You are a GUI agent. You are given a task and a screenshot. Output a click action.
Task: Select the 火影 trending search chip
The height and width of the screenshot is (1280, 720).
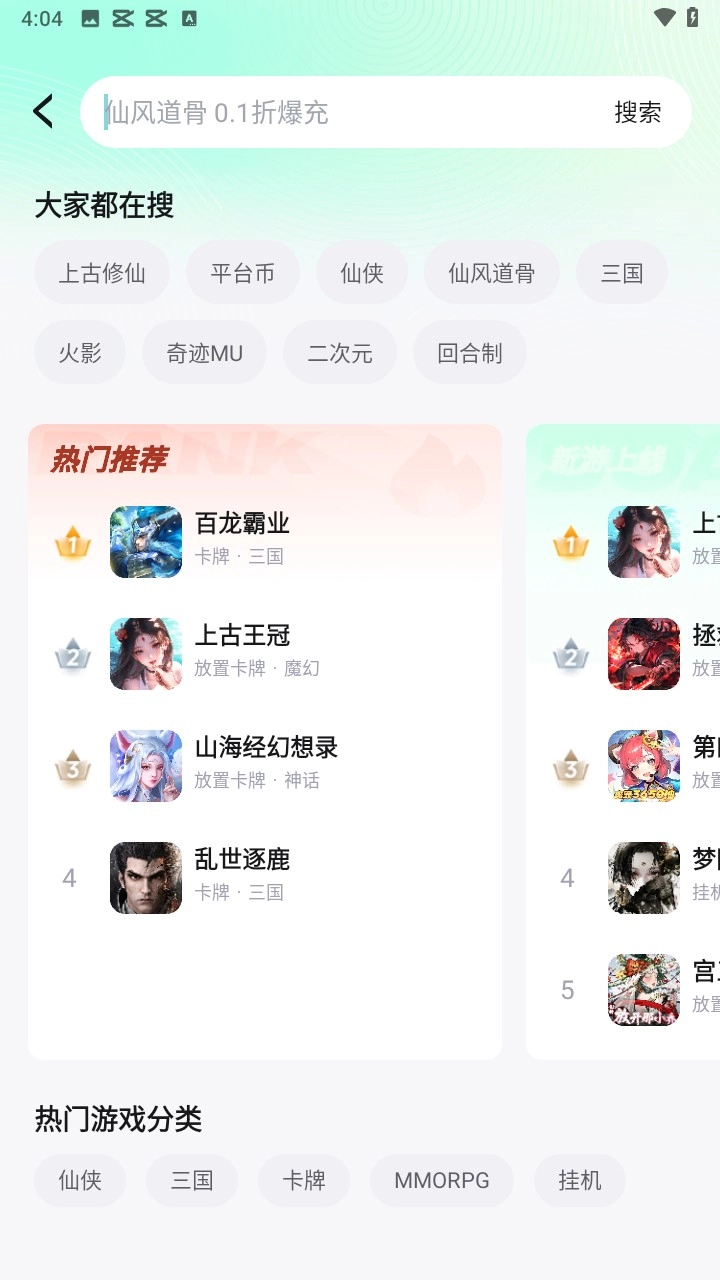pyautogui.click(x=80, y=353)
